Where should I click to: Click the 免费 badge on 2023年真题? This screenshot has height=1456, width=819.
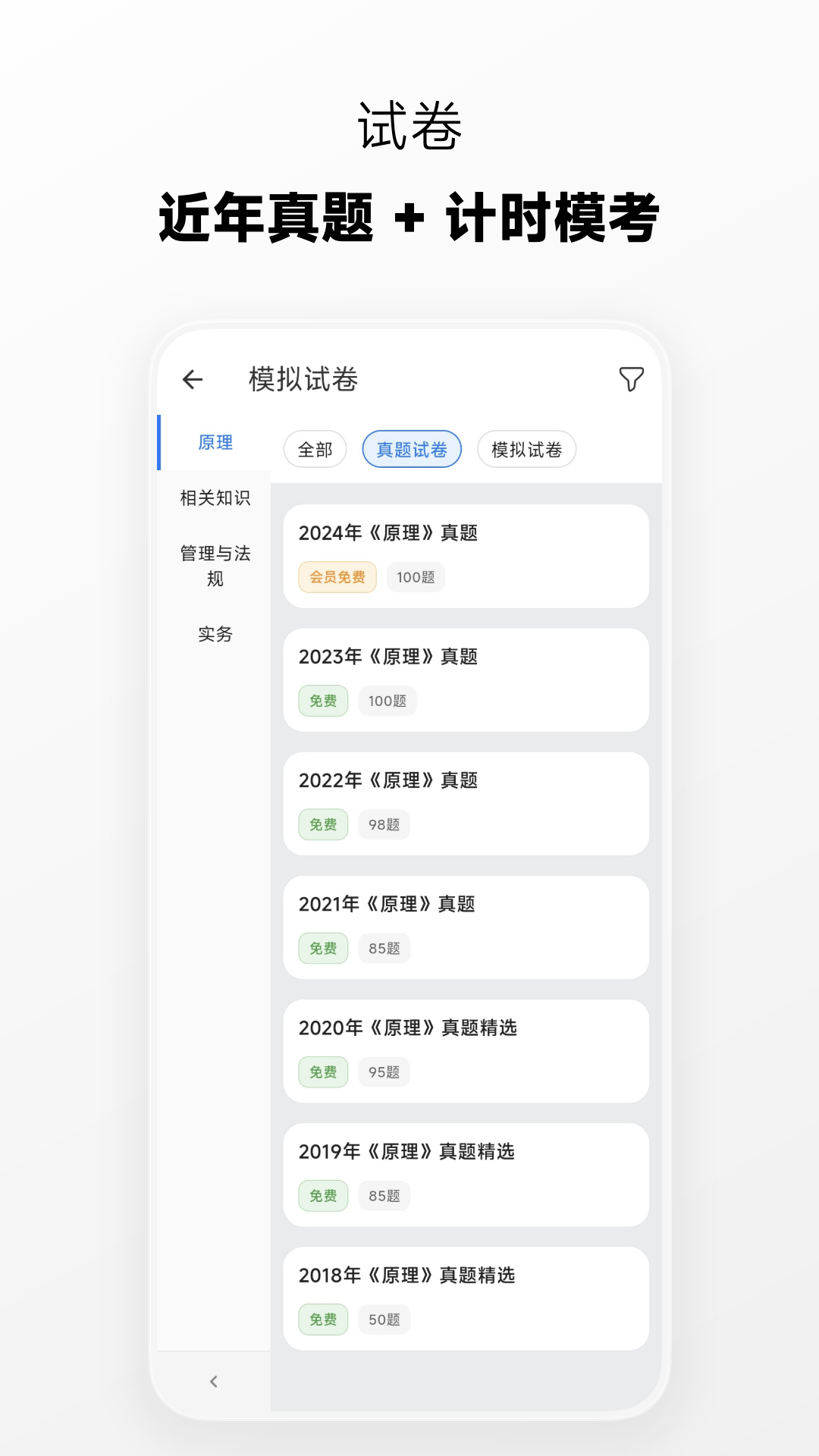[x=322, y=700]
